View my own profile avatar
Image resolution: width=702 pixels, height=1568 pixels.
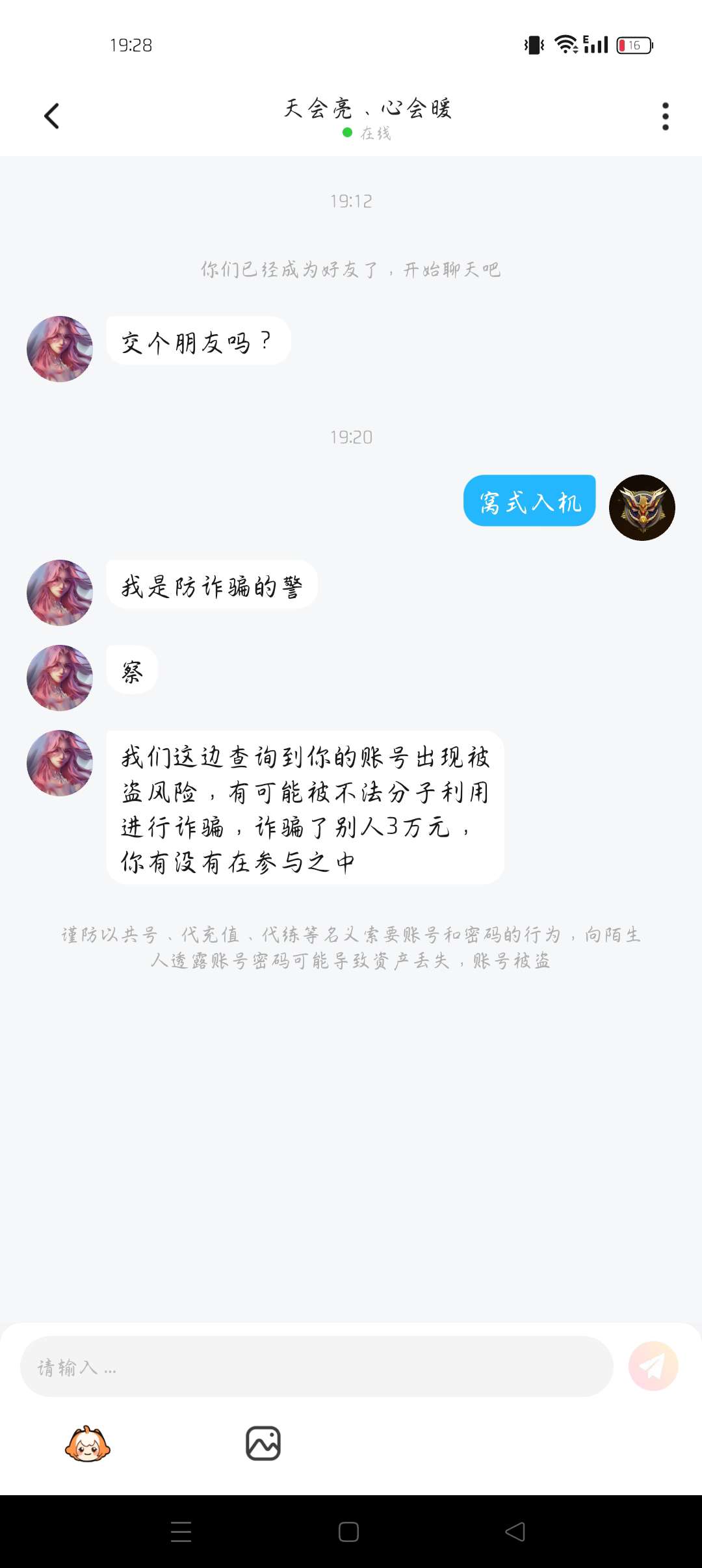(642, 508)
